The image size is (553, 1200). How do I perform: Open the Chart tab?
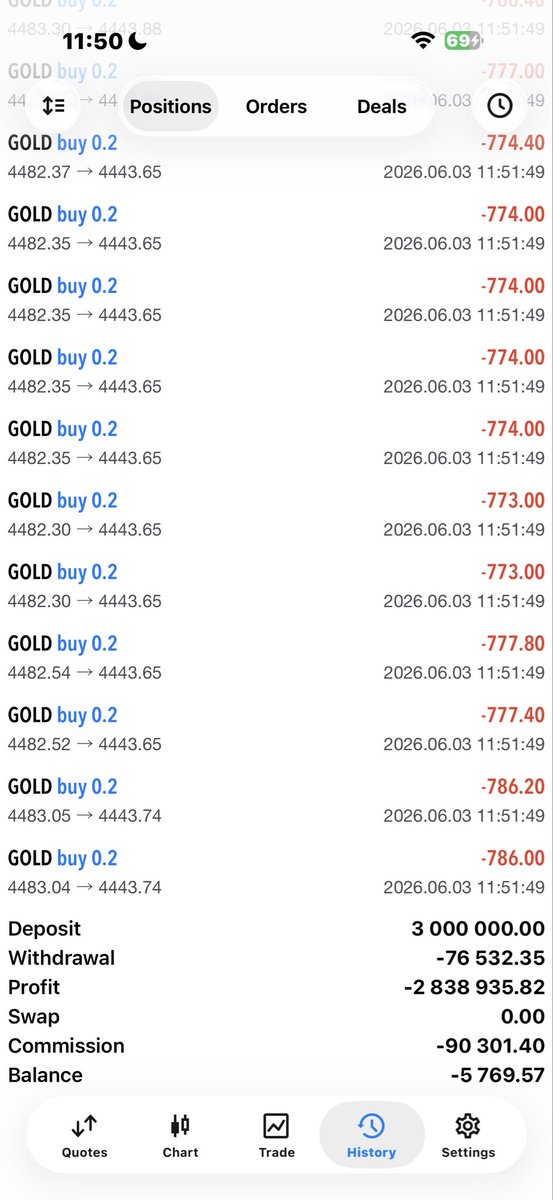(180, 1136)
